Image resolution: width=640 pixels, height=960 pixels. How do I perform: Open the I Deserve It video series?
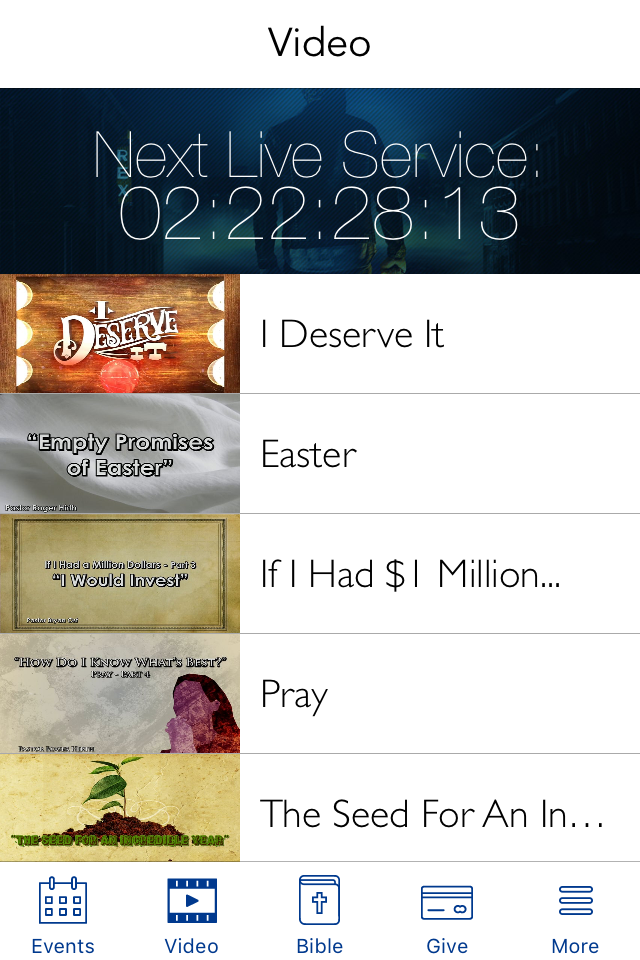pos(320,334)
